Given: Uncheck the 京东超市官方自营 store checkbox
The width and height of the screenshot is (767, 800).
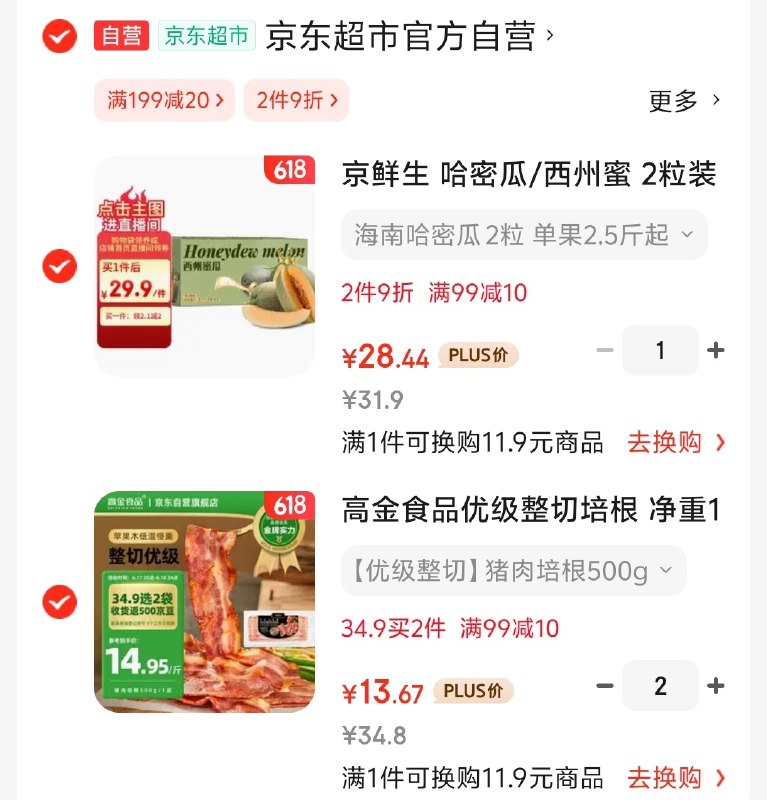Looking at the screenshot, I should coord(60,37).
